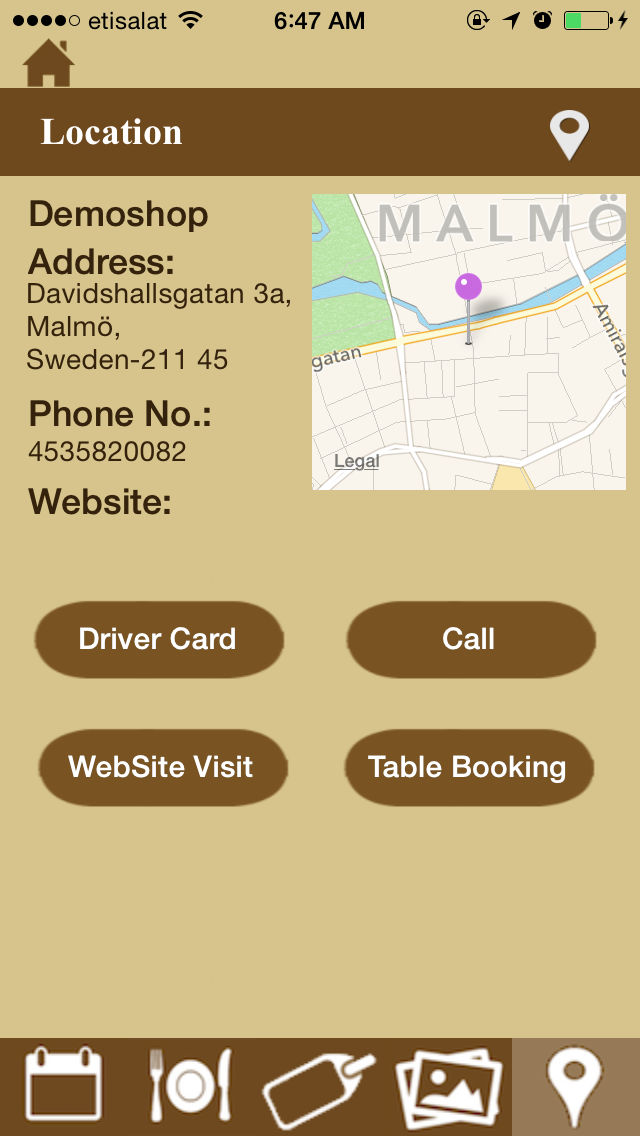Select Table Booking
The image size is (640, 1136).
[469, 767]
